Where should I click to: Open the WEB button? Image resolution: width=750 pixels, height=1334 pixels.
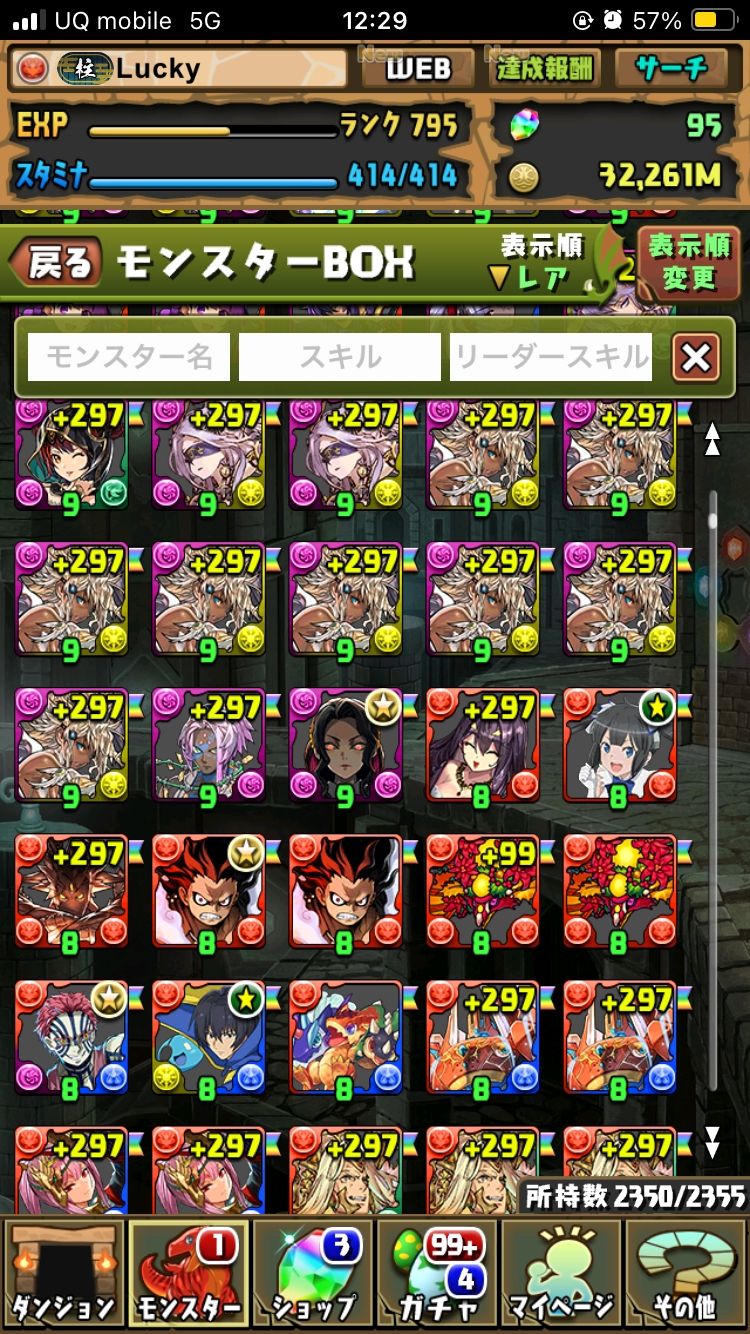coord(418,68)
